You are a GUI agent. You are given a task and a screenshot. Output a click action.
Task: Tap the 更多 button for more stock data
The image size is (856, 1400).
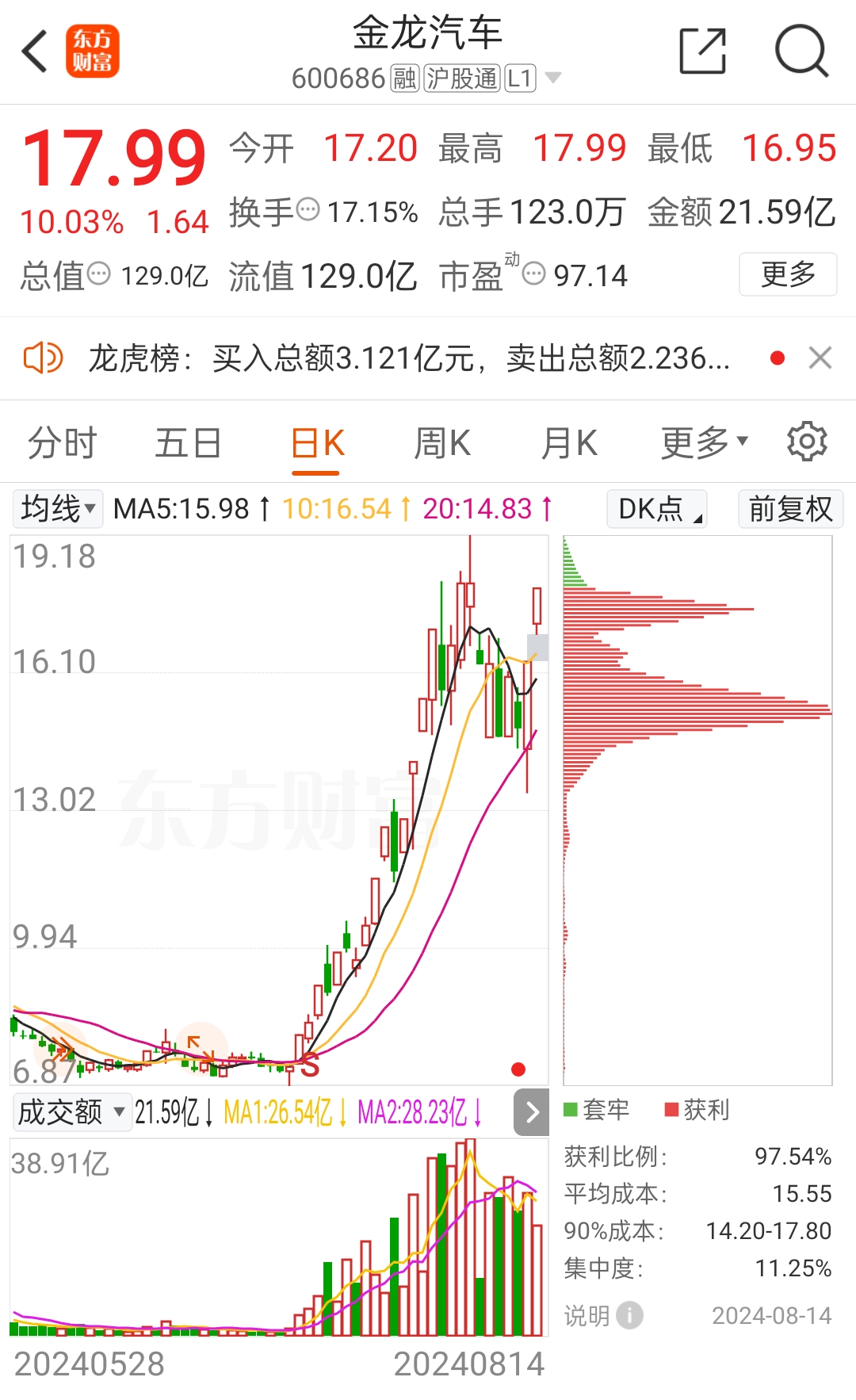tap(788, 275)
